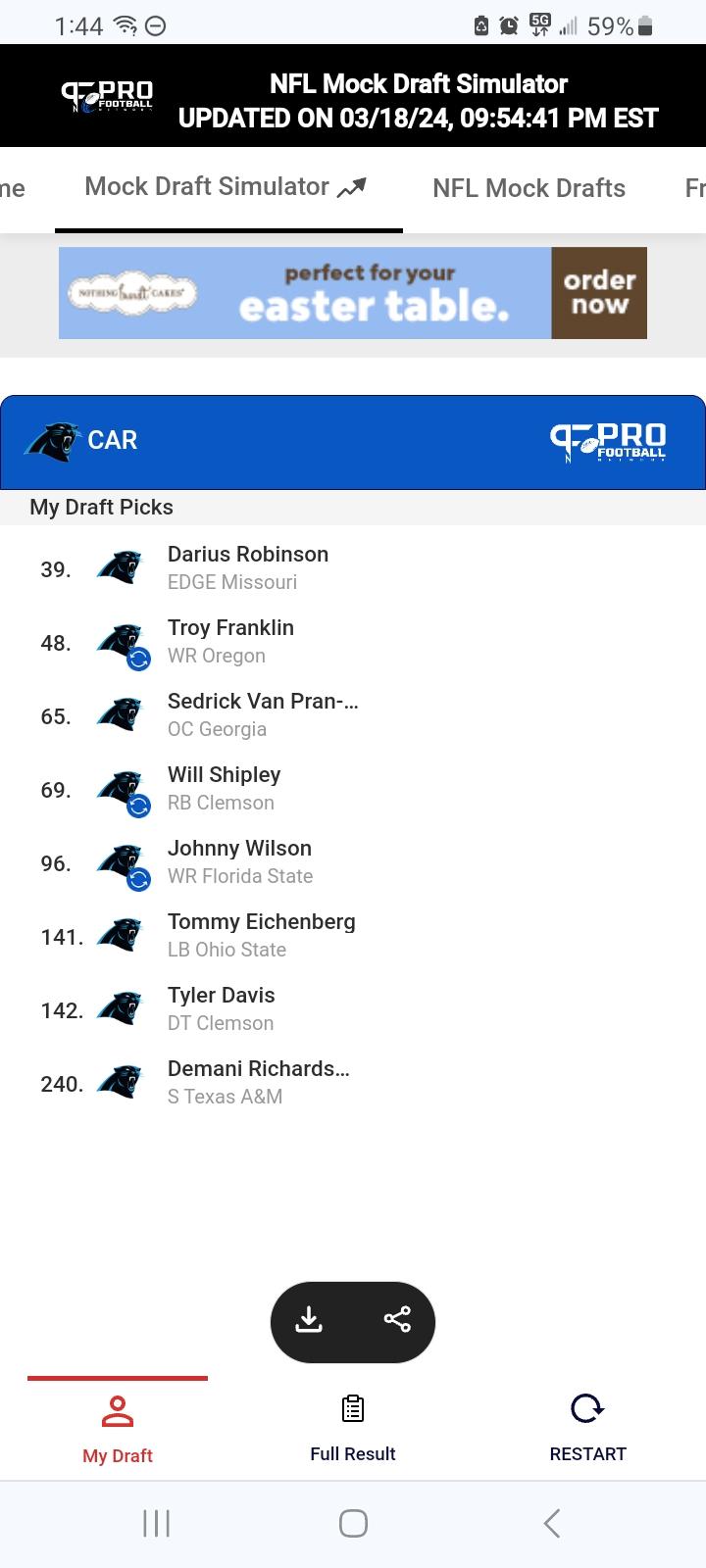The image size is (706, 1568).
Task: Select the Mock Draft Simulator tab
Action: point(227,187)
